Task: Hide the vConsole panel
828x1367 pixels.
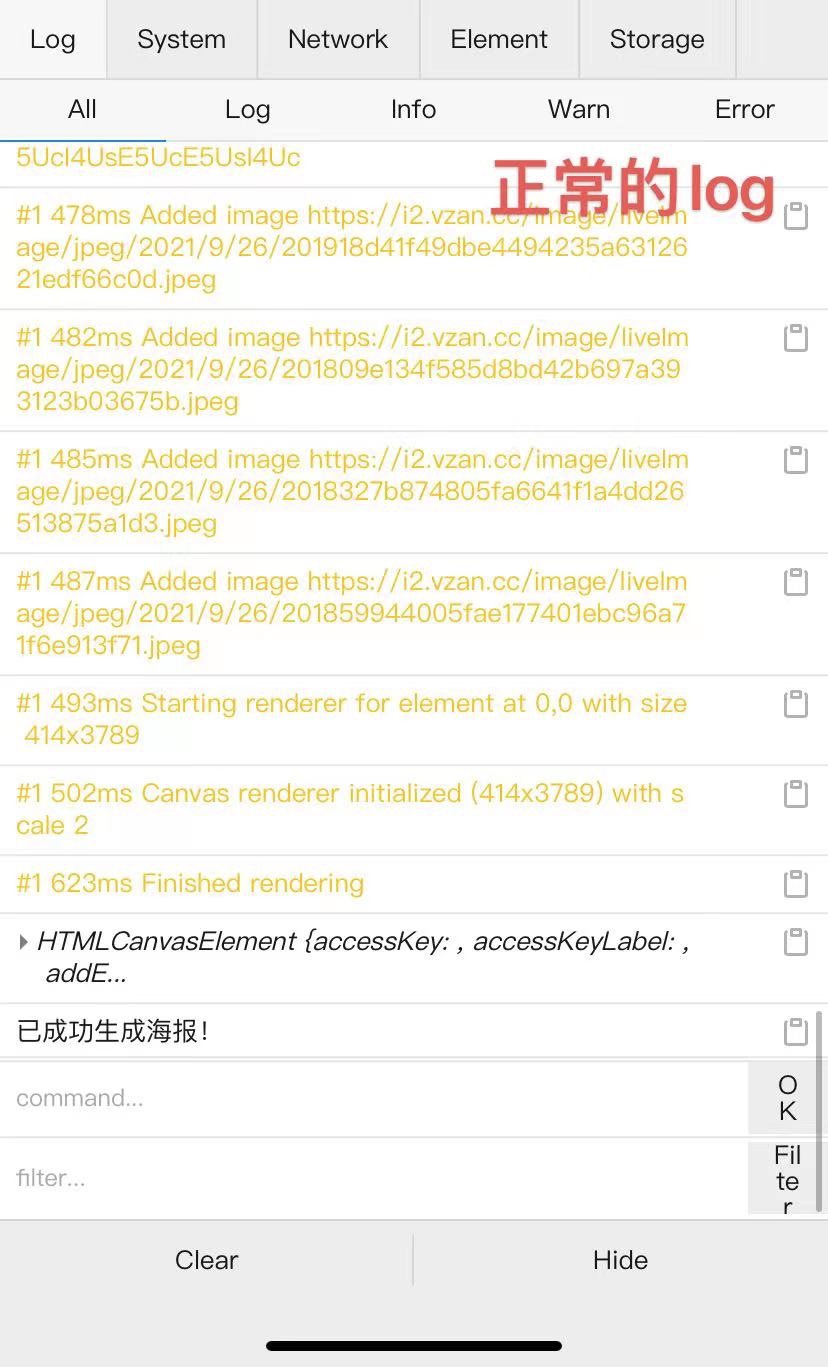Action: point(620,1260)
